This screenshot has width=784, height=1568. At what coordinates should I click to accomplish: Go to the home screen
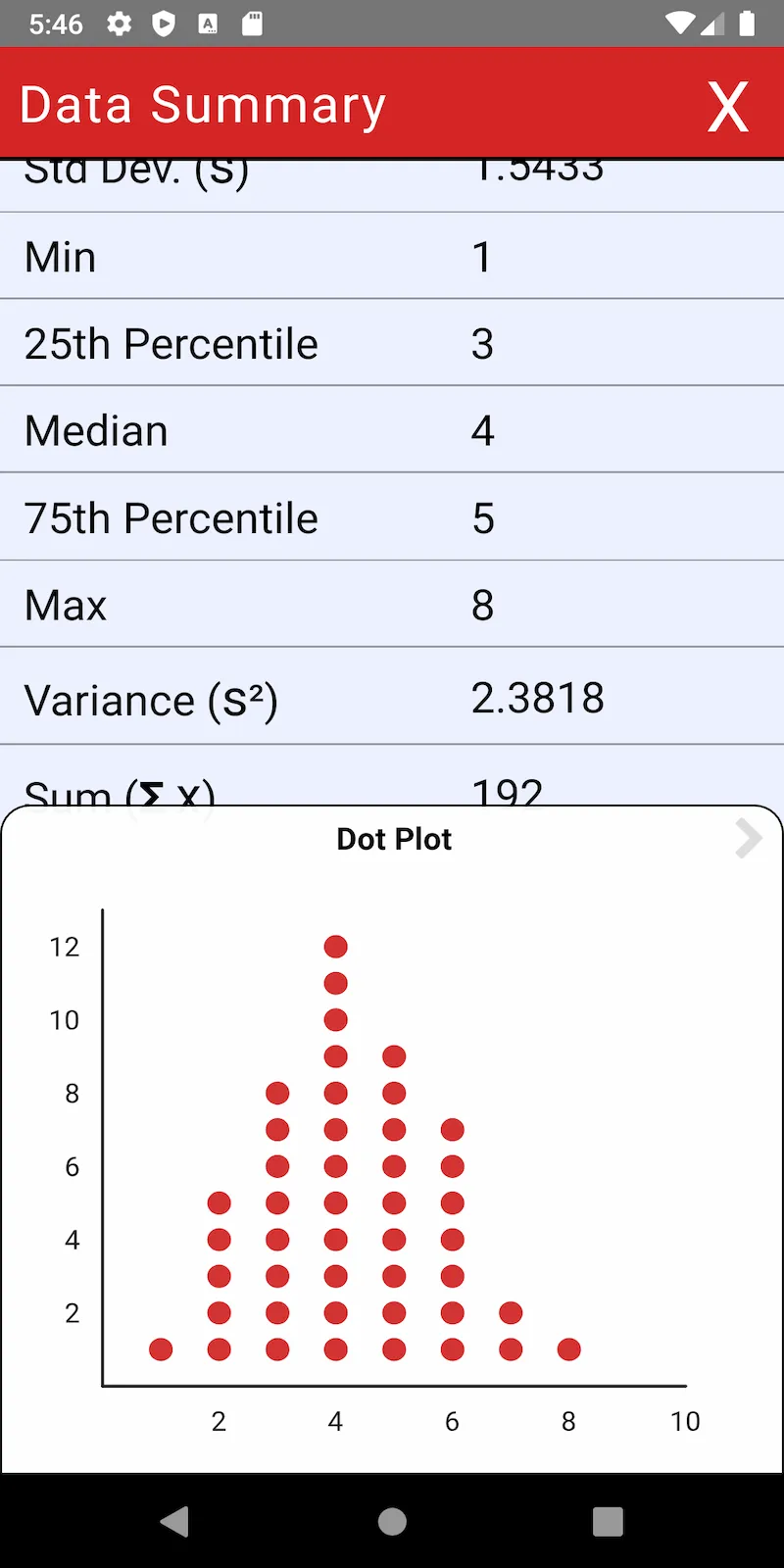[392, 1521]
